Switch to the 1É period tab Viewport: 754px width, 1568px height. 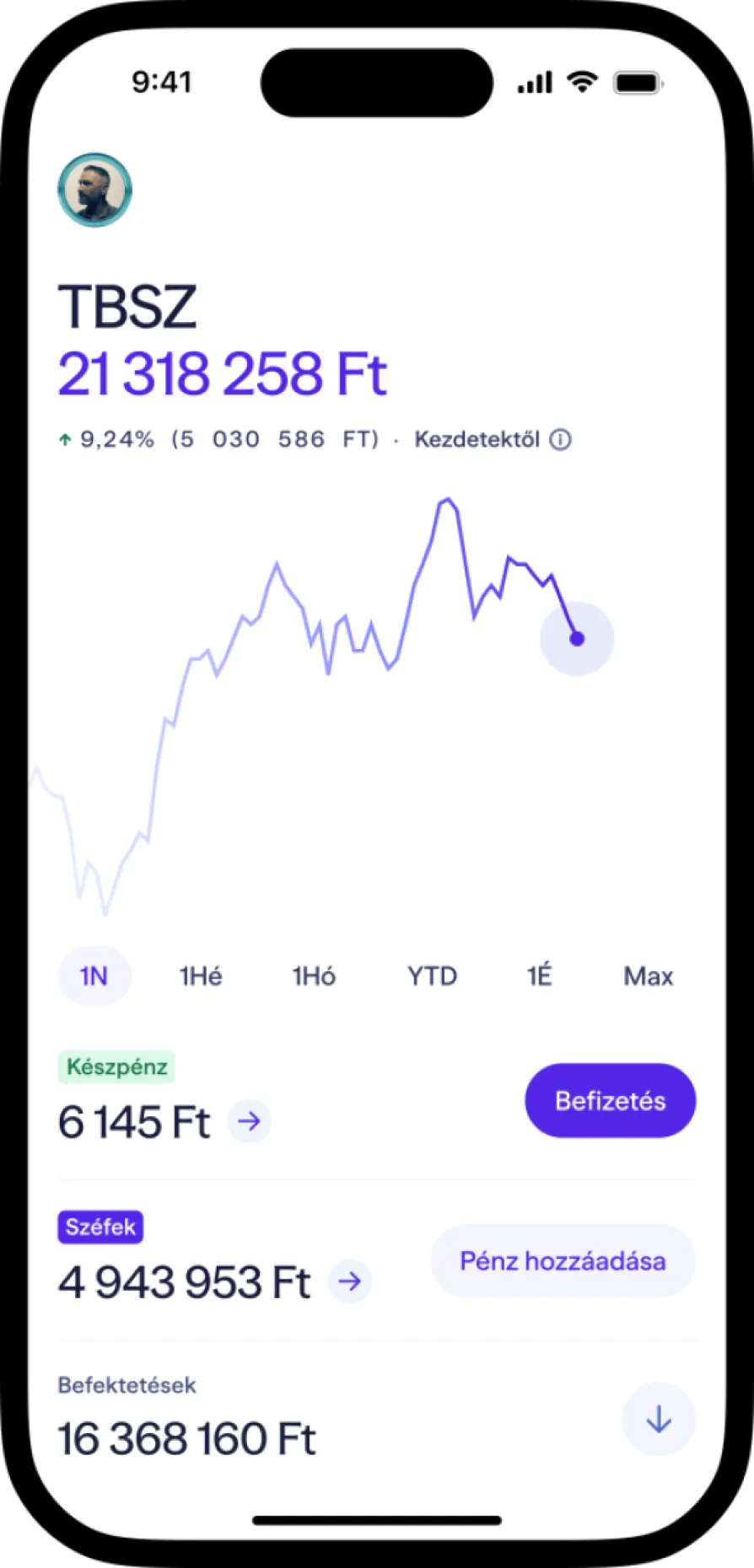coord(538,975)
